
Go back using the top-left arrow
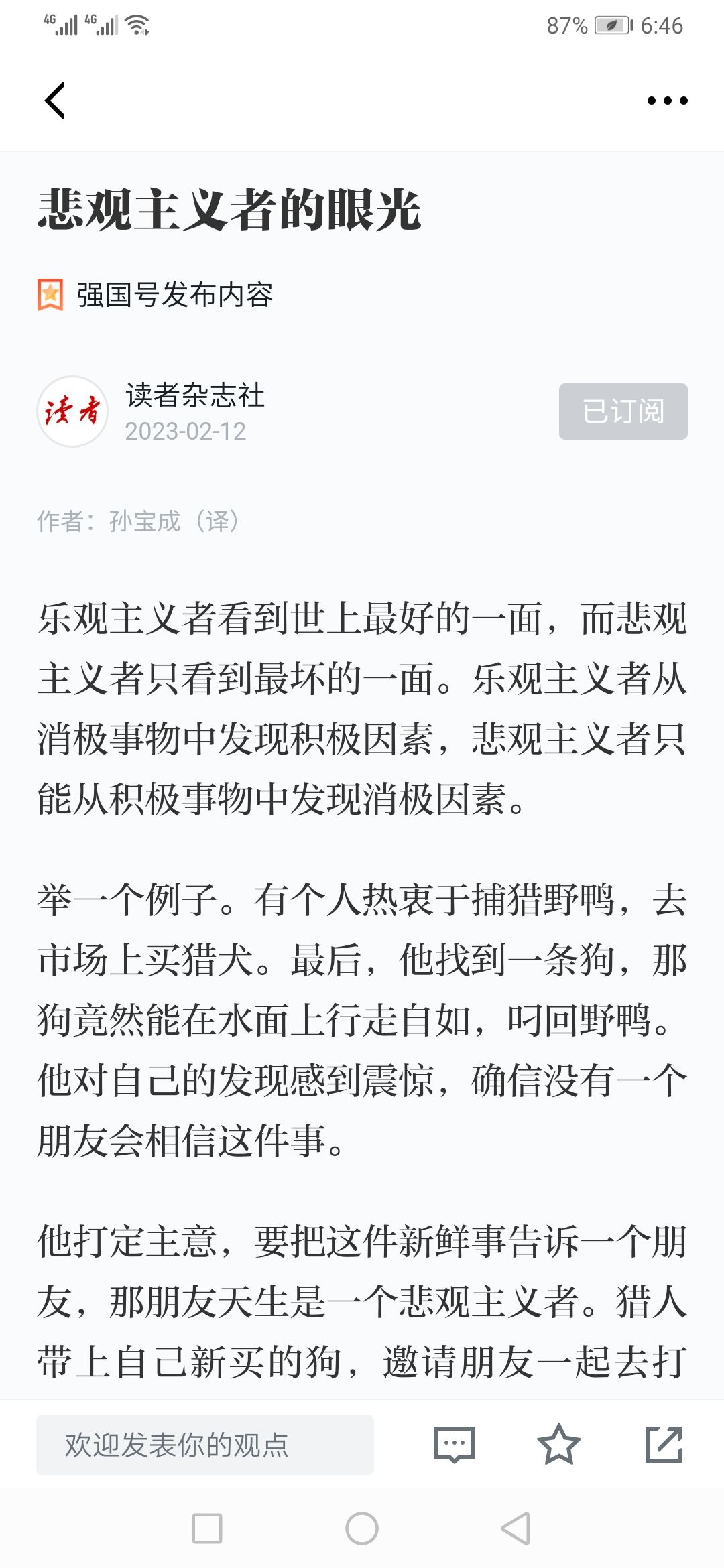[x=55, y=101]
